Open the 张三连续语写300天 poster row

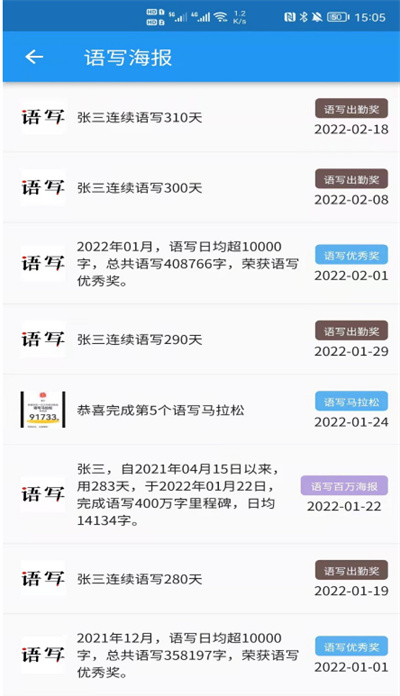[200, 187]
